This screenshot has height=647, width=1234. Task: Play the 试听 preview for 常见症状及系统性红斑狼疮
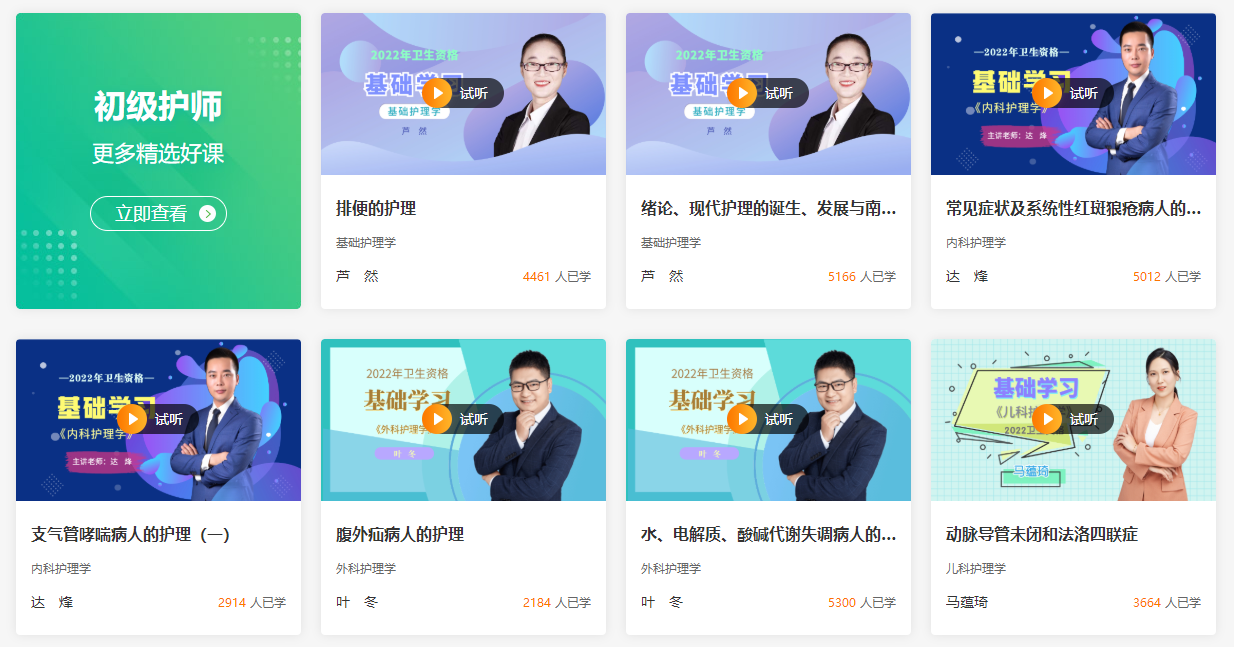(x=1072, y=93)
